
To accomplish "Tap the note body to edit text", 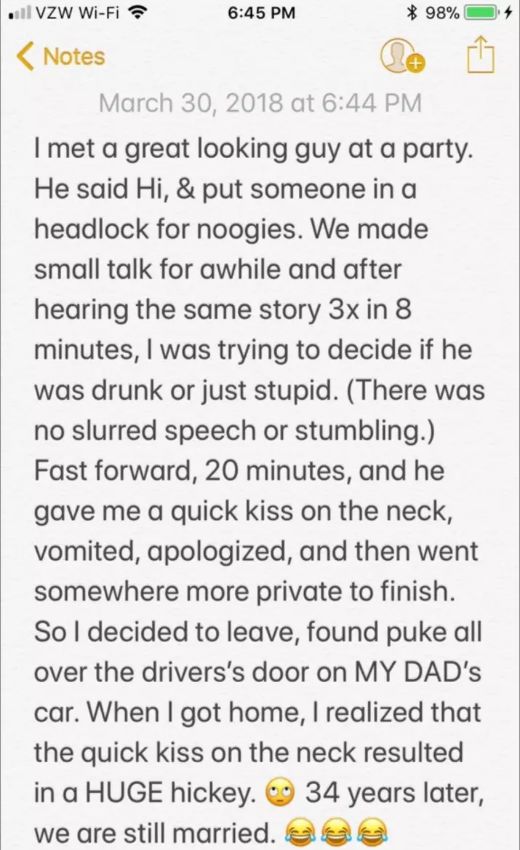I will tap(259, 490).
